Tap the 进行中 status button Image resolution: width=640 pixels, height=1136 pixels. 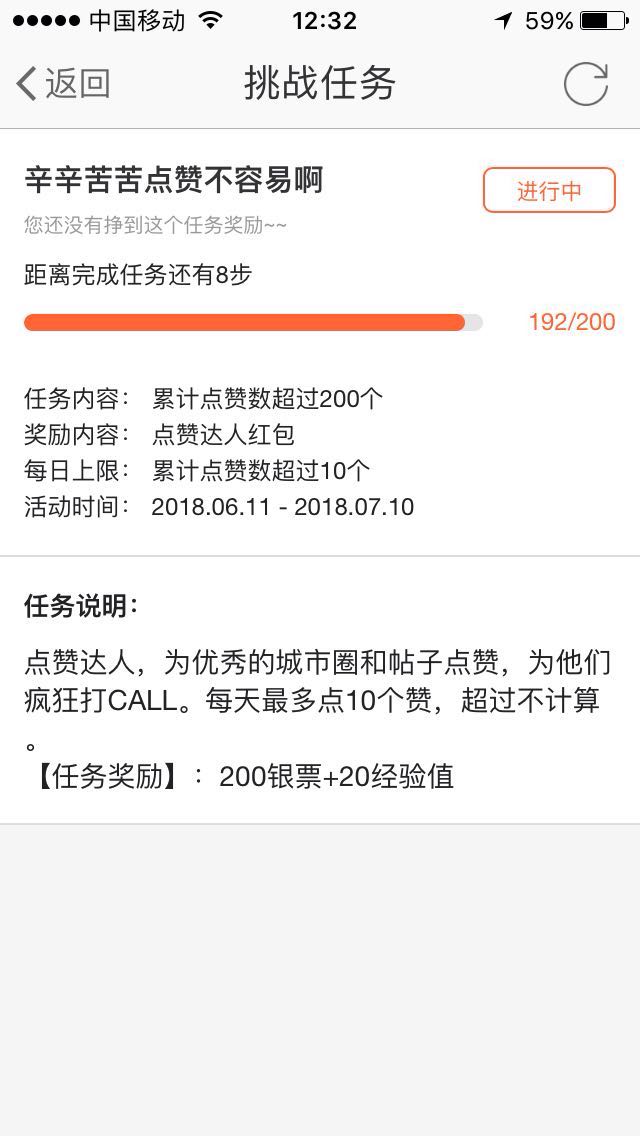coord(548,191)
